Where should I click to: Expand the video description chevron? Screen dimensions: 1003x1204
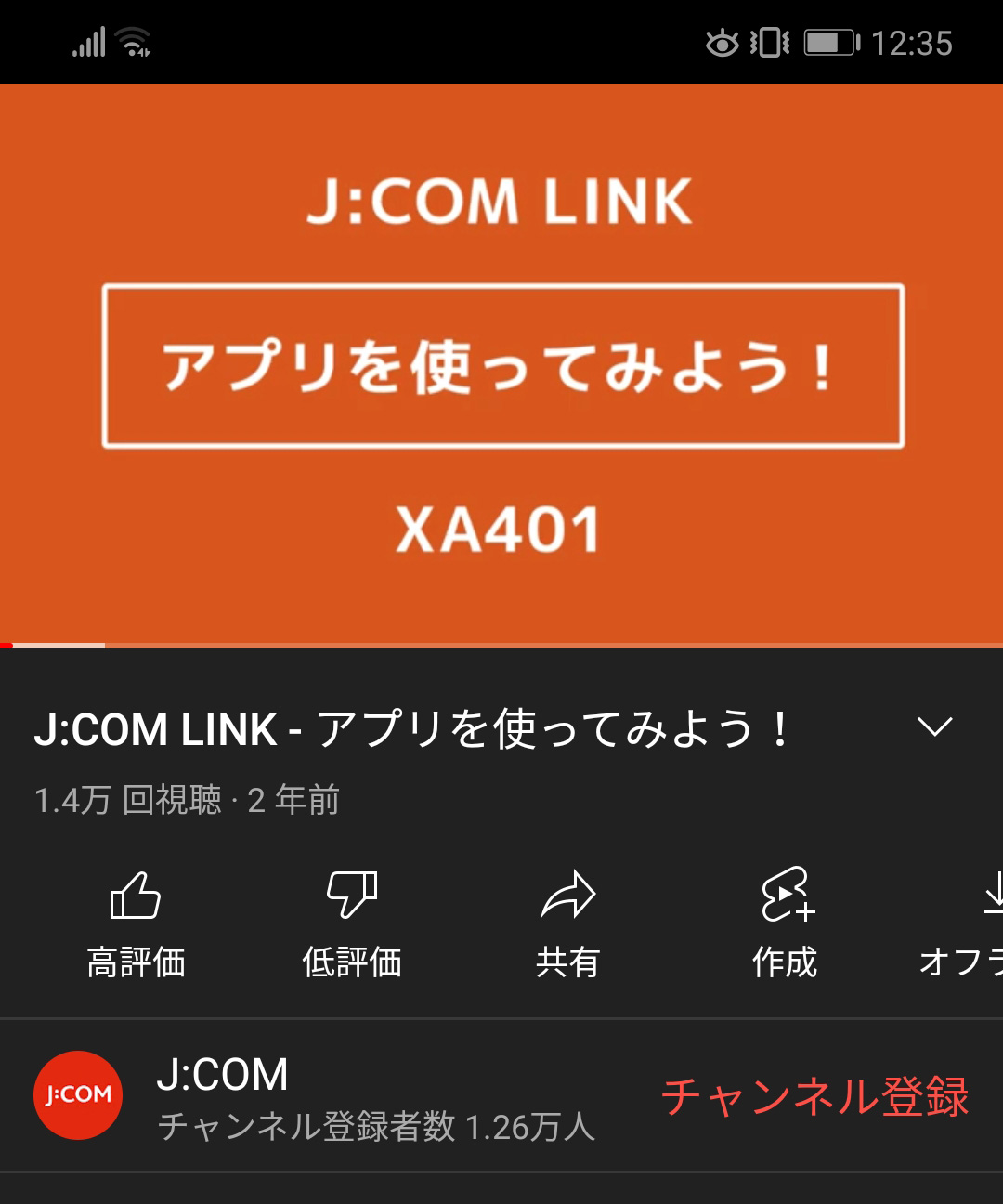[934, 726]
